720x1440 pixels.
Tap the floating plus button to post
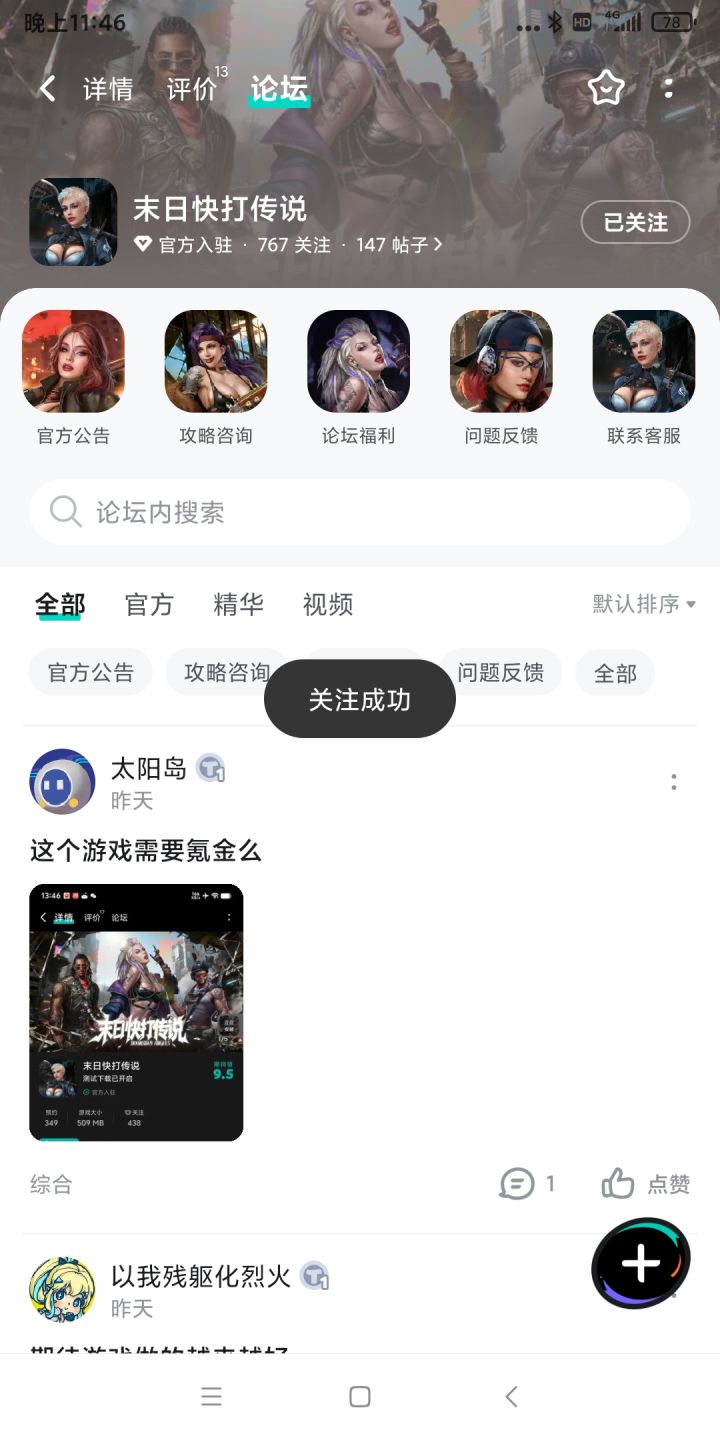(639, 1263)
